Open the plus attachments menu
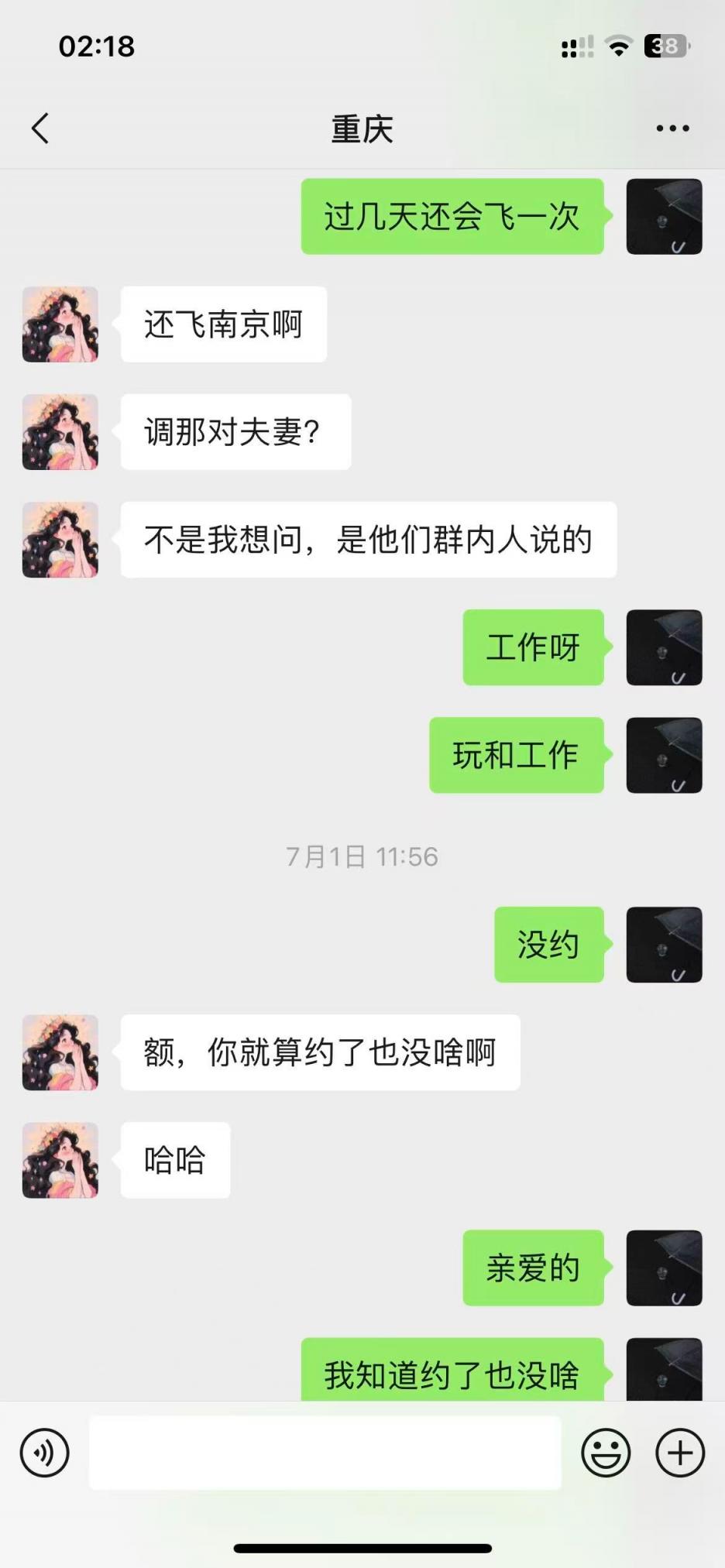725x1568 pixels. (x=679, y=1453)
